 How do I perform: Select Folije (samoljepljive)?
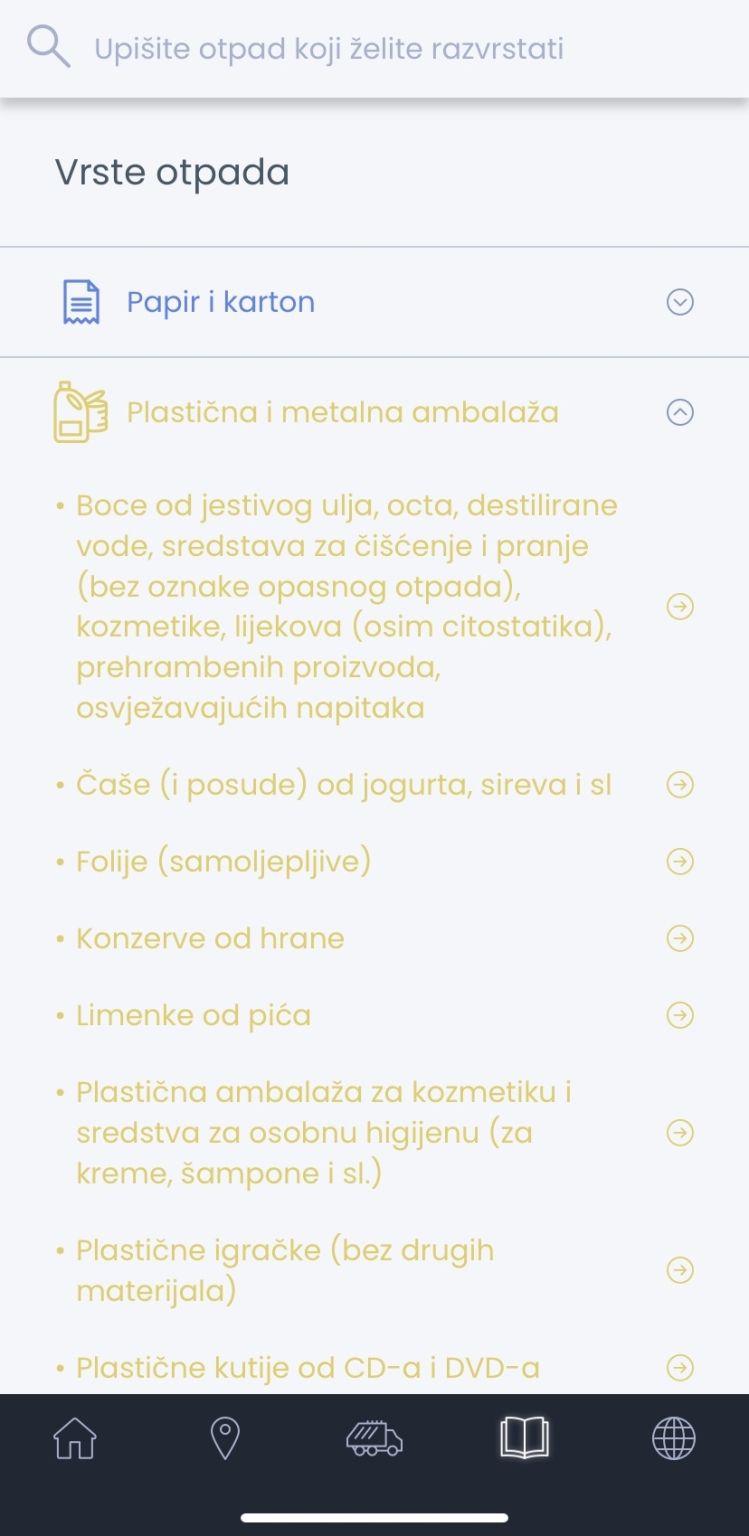tap(374, 861)
